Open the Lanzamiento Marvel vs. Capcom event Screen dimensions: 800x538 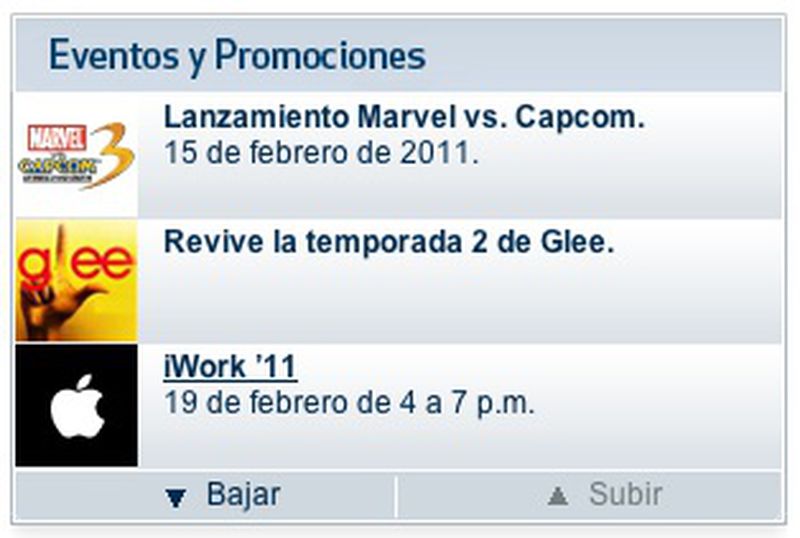pos(403,117)
